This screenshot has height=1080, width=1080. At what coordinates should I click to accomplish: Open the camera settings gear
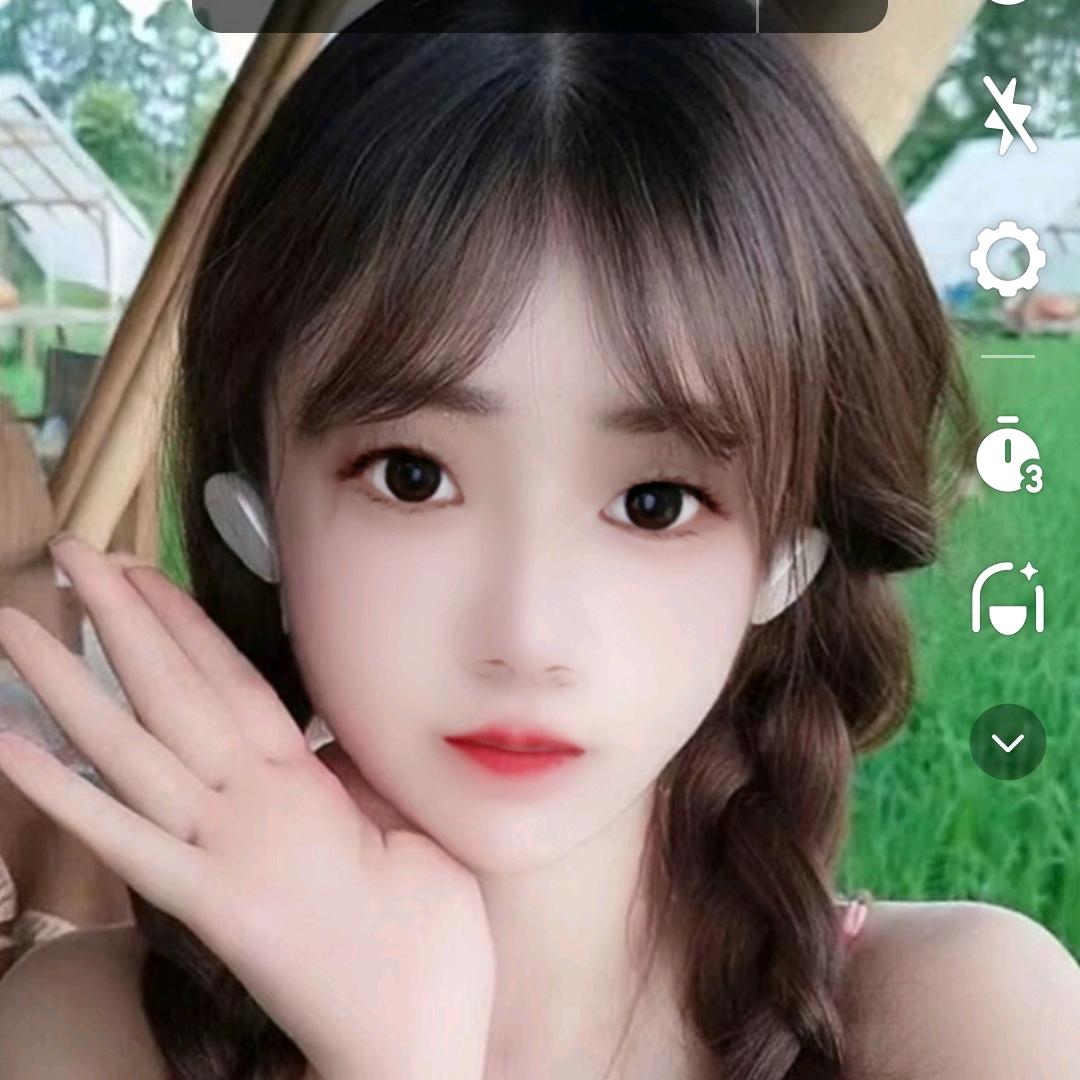point(1008,259)
